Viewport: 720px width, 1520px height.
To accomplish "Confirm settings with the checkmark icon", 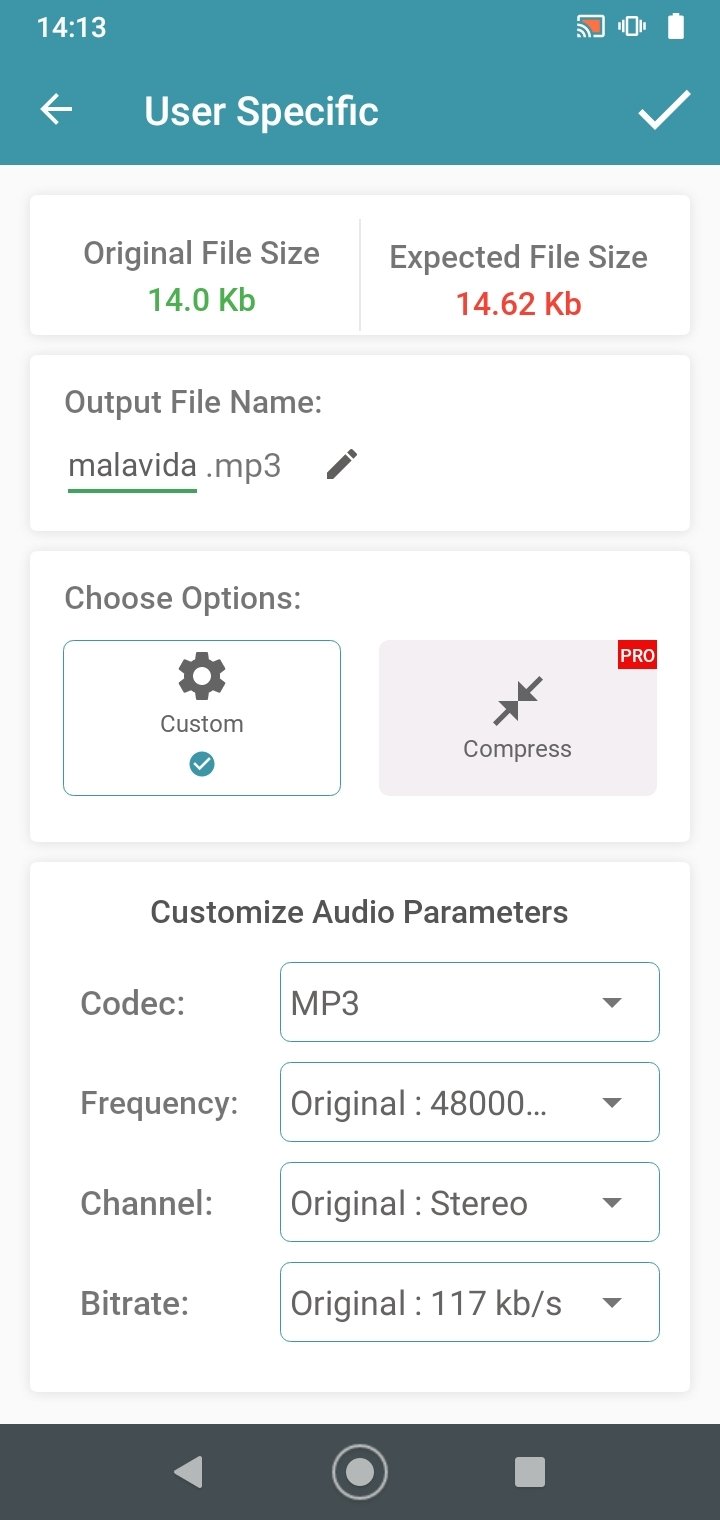I will pyautogui.click(x=664, y=110).
